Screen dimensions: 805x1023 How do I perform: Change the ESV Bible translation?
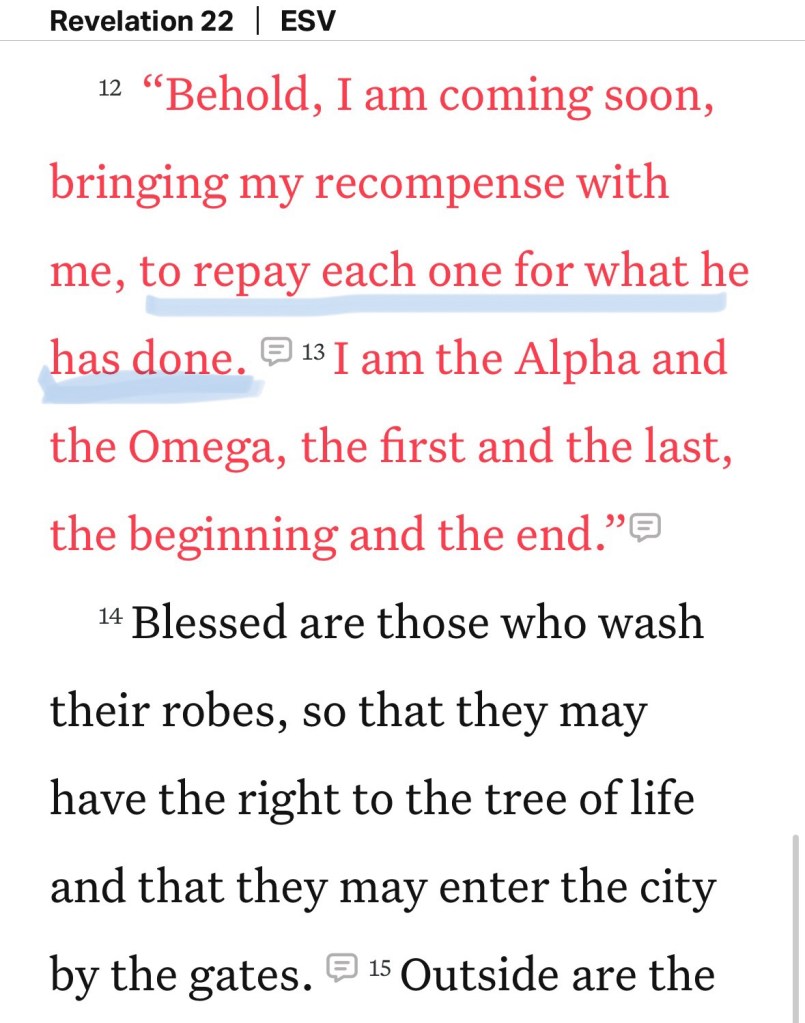308,21
